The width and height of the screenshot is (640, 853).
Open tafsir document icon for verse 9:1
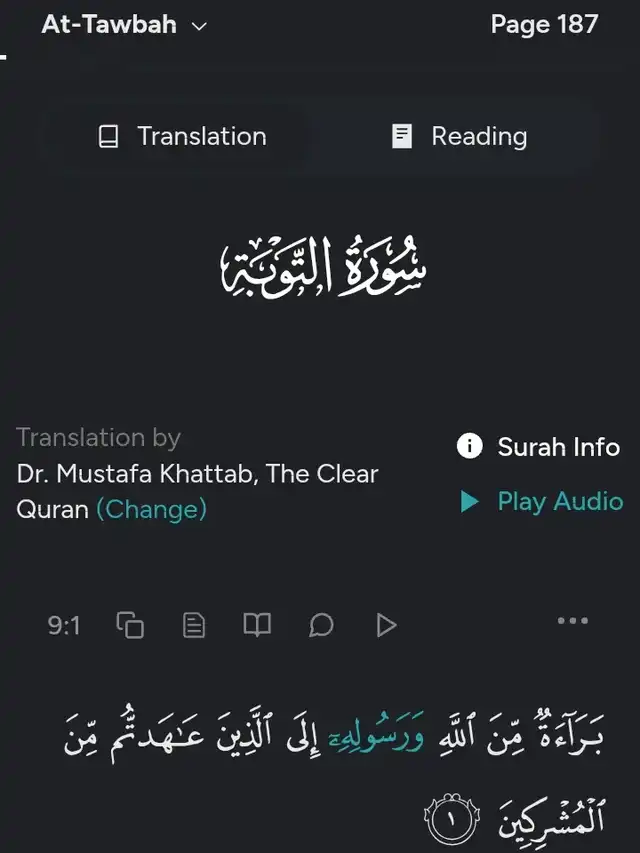click(x=194, y=625)
